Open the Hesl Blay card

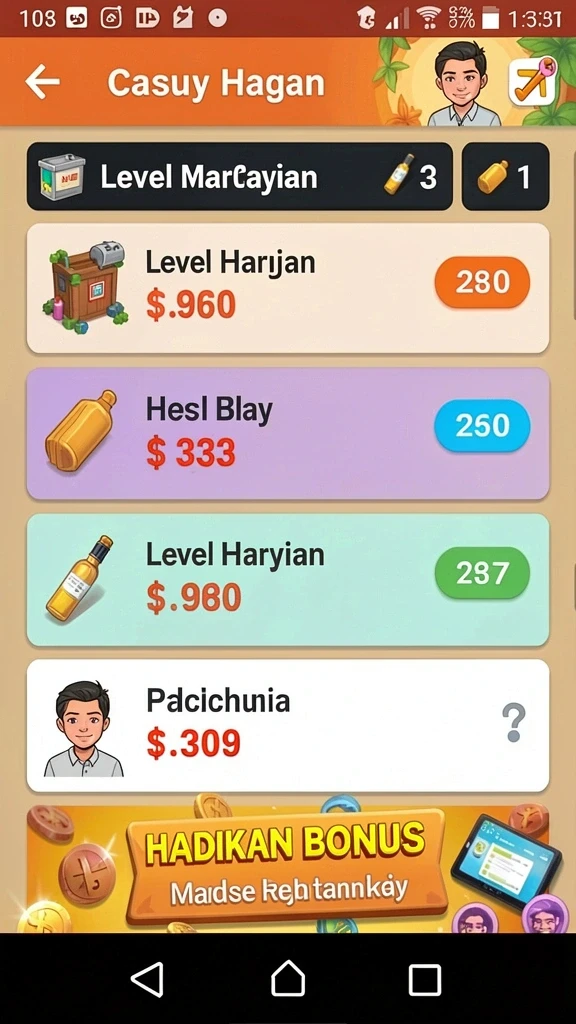point(287,434)
